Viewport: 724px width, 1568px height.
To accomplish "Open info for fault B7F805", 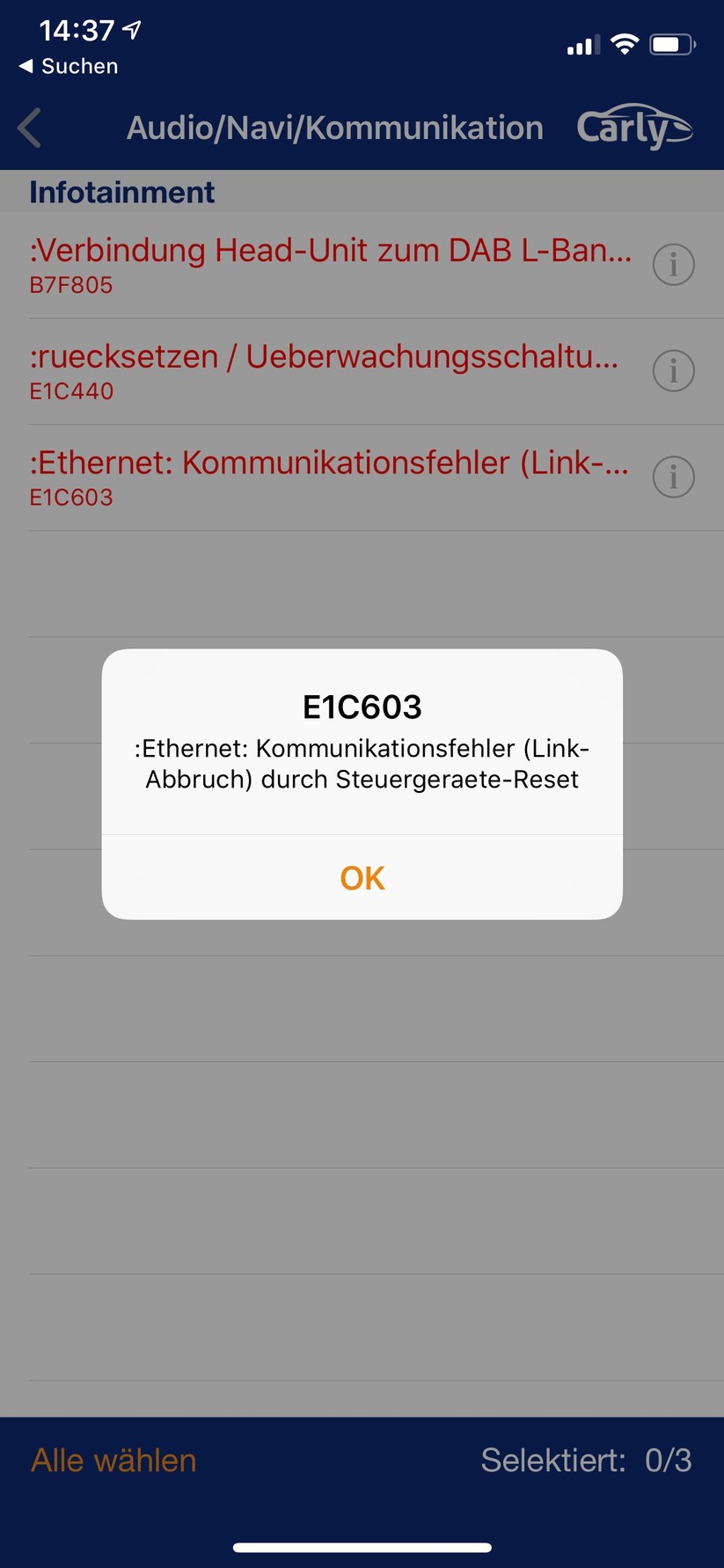I will 673,264.
